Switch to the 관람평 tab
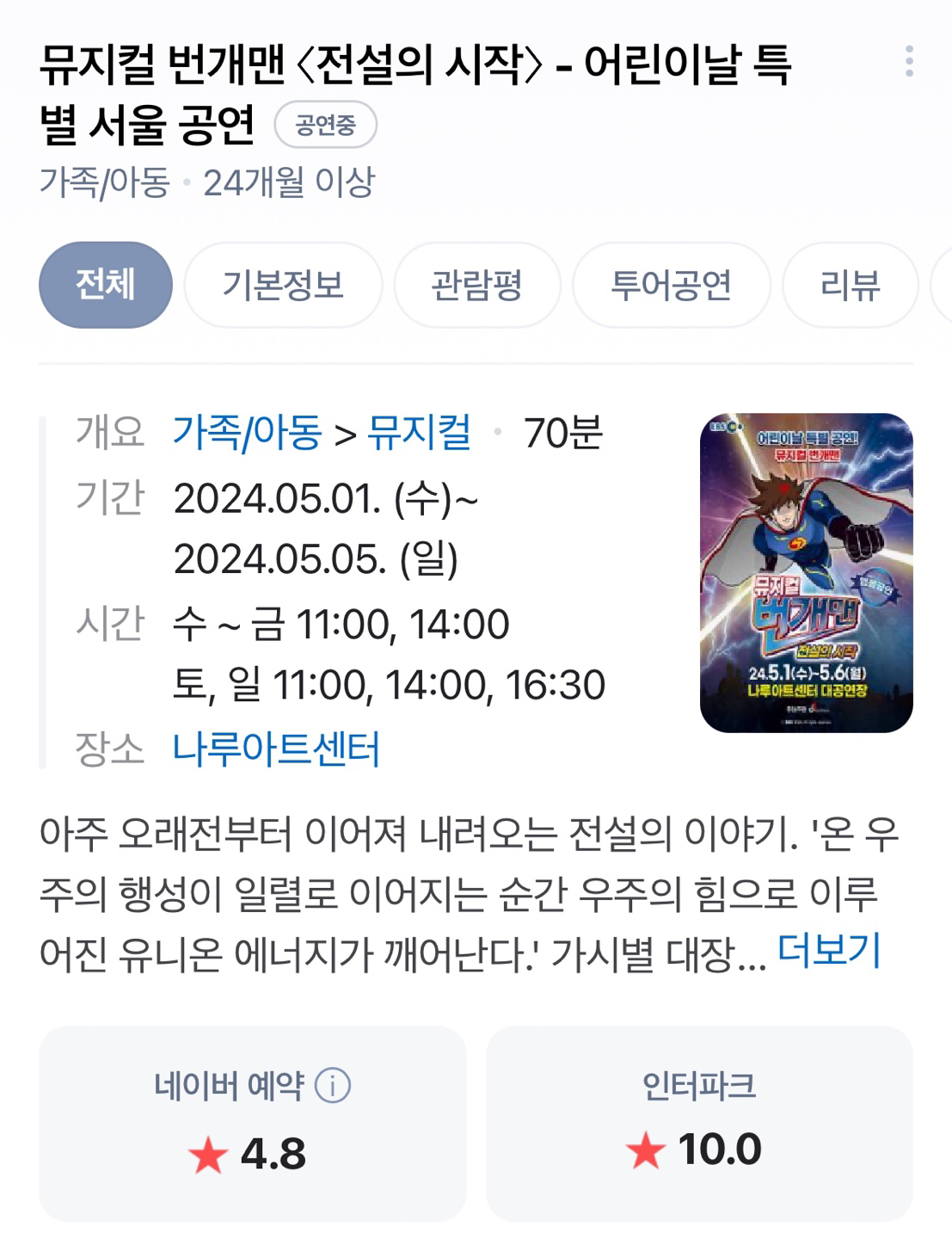This screenshot has height=1239, width=952. (476, 285)
